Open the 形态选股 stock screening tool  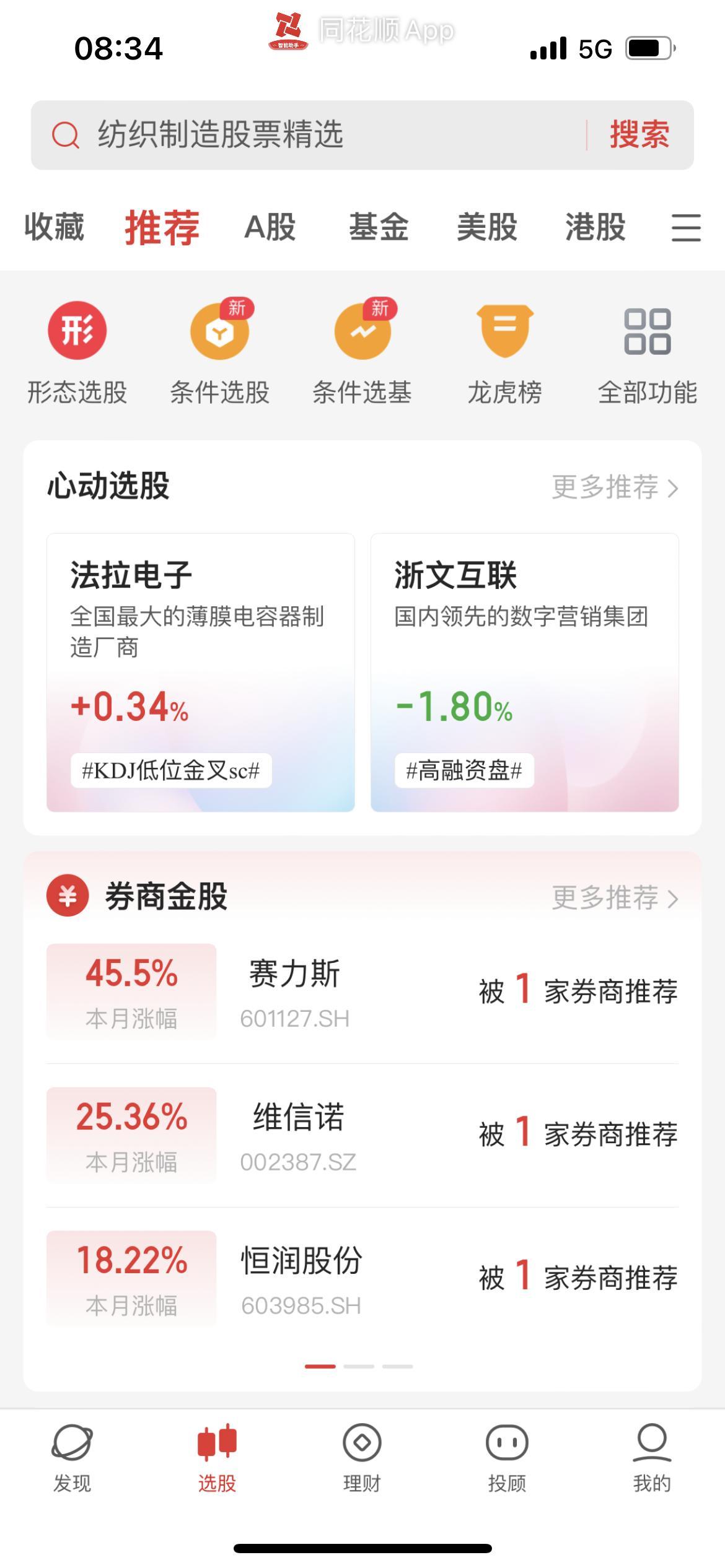click(x=79, y=350)
